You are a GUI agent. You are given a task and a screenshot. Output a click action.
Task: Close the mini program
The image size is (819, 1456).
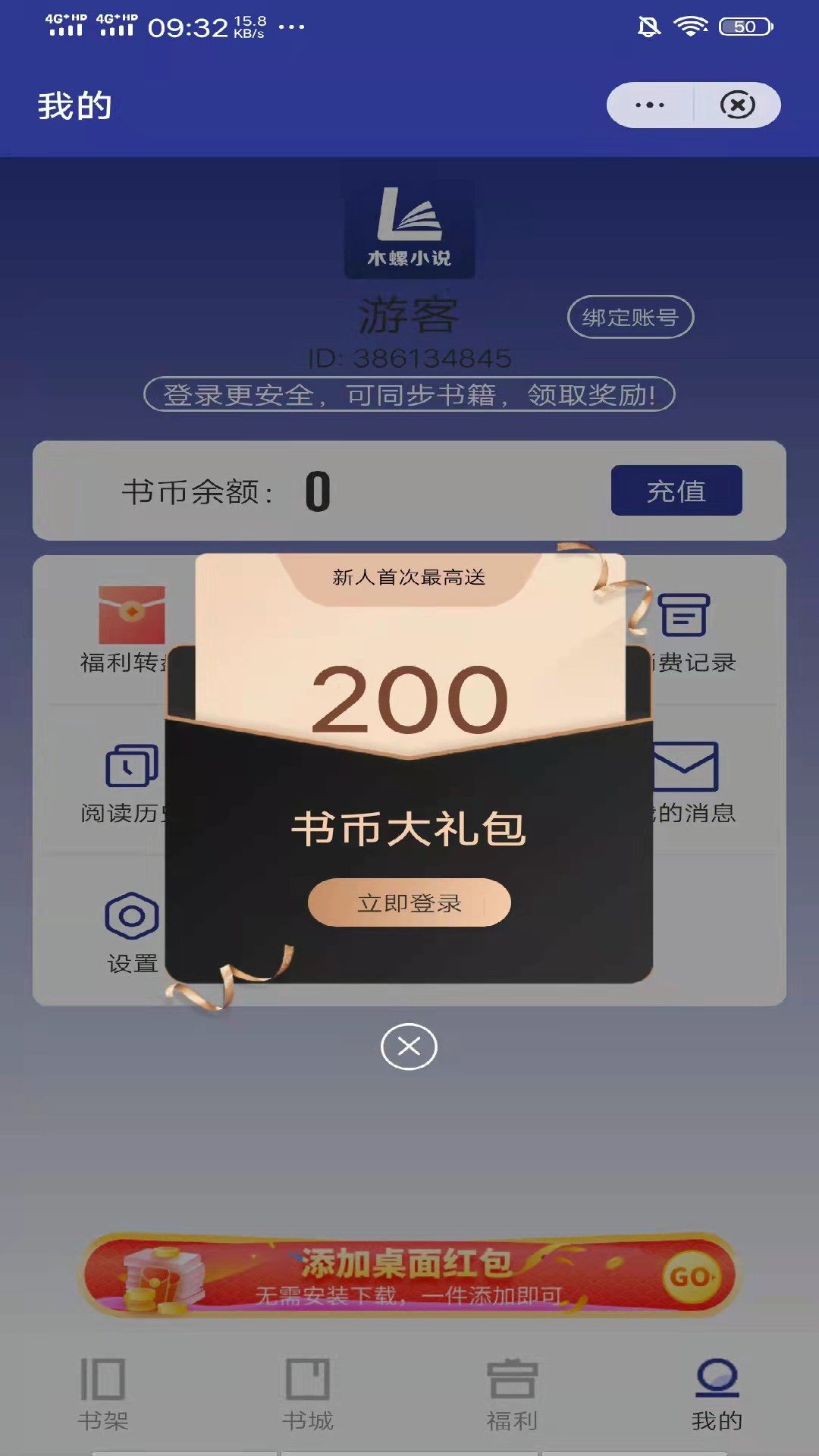tap(737, 105)
